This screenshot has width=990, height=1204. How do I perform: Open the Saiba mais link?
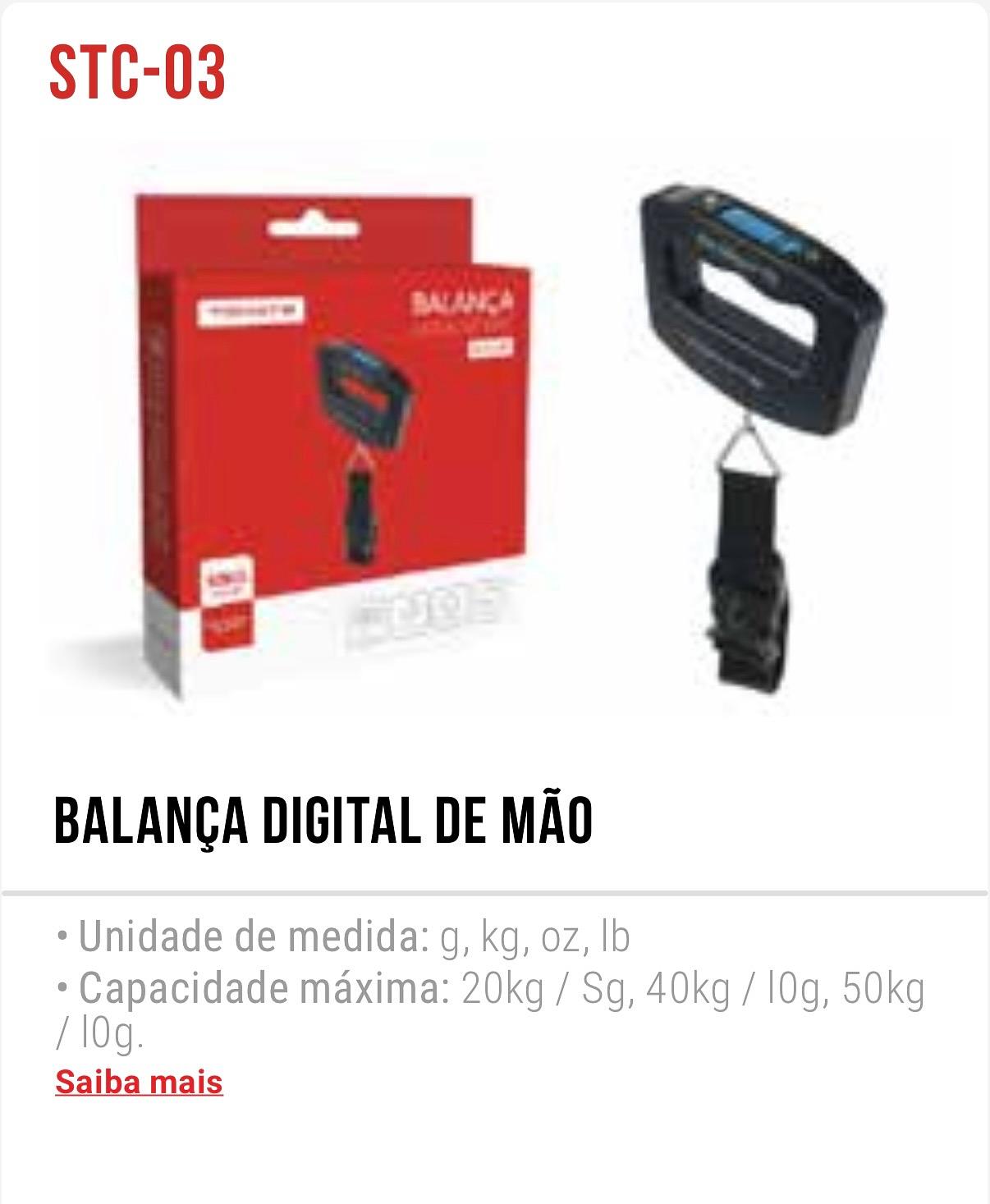pyautogui.click(x=139, y=1082)
